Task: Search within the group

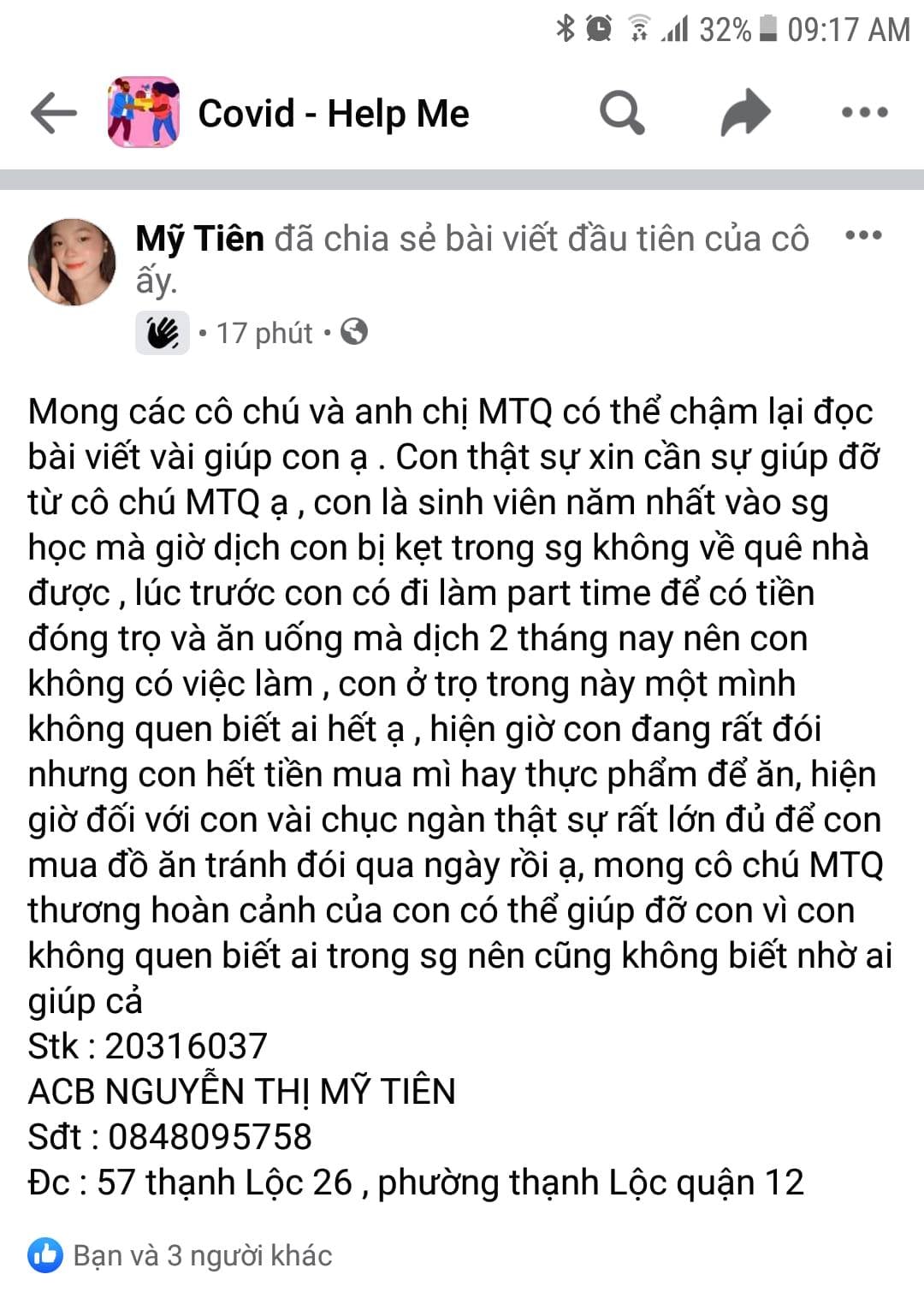Action: point(622,113)
